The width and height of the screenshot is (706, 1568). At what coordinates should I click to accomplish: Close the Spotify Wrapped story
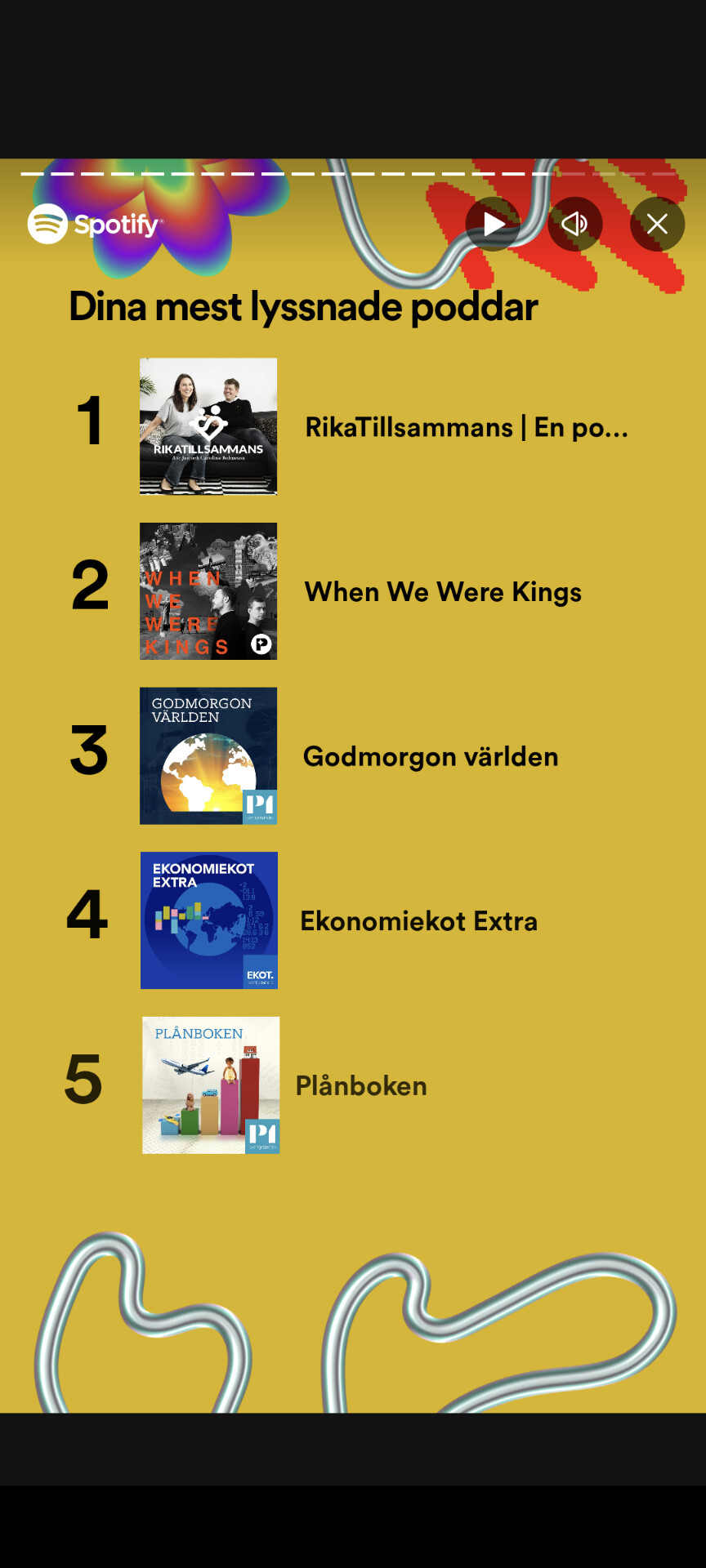coord(658,224)
